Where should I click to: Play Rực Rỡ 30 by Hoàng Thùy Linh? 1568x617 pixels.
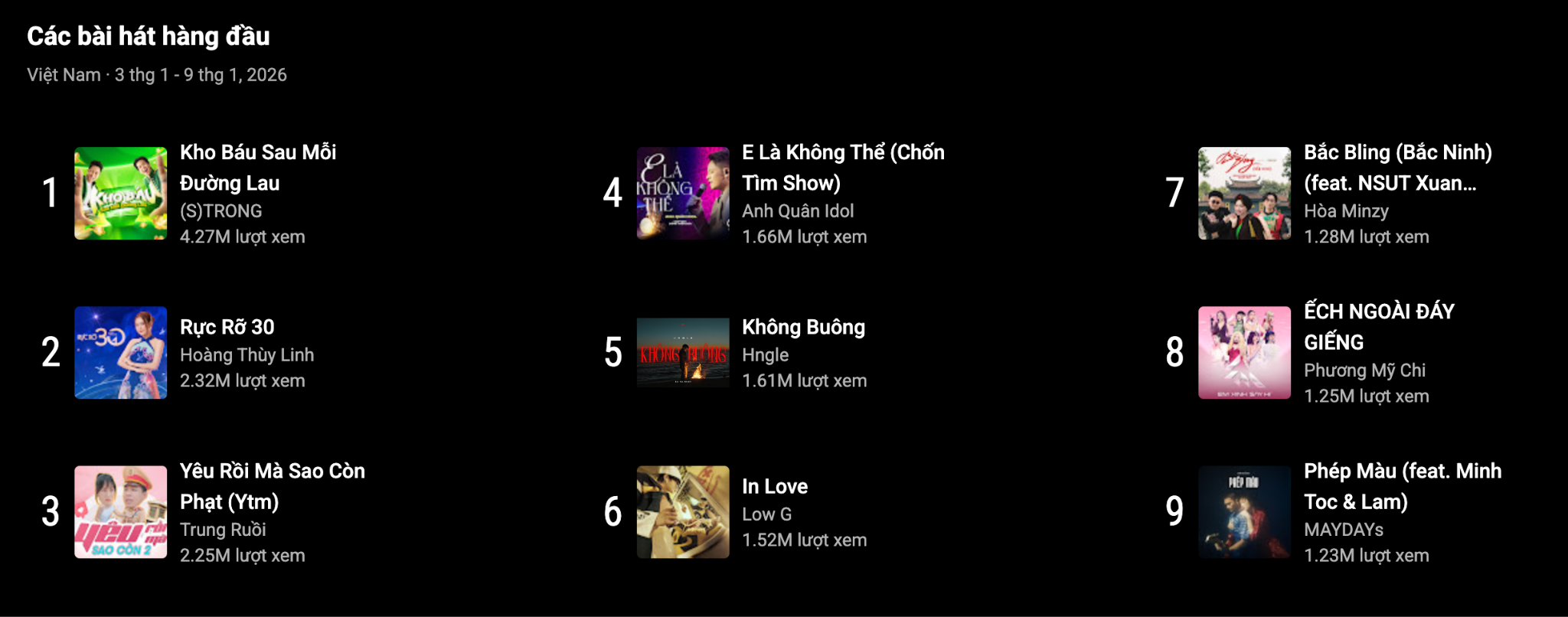click(x=227, y=328)
